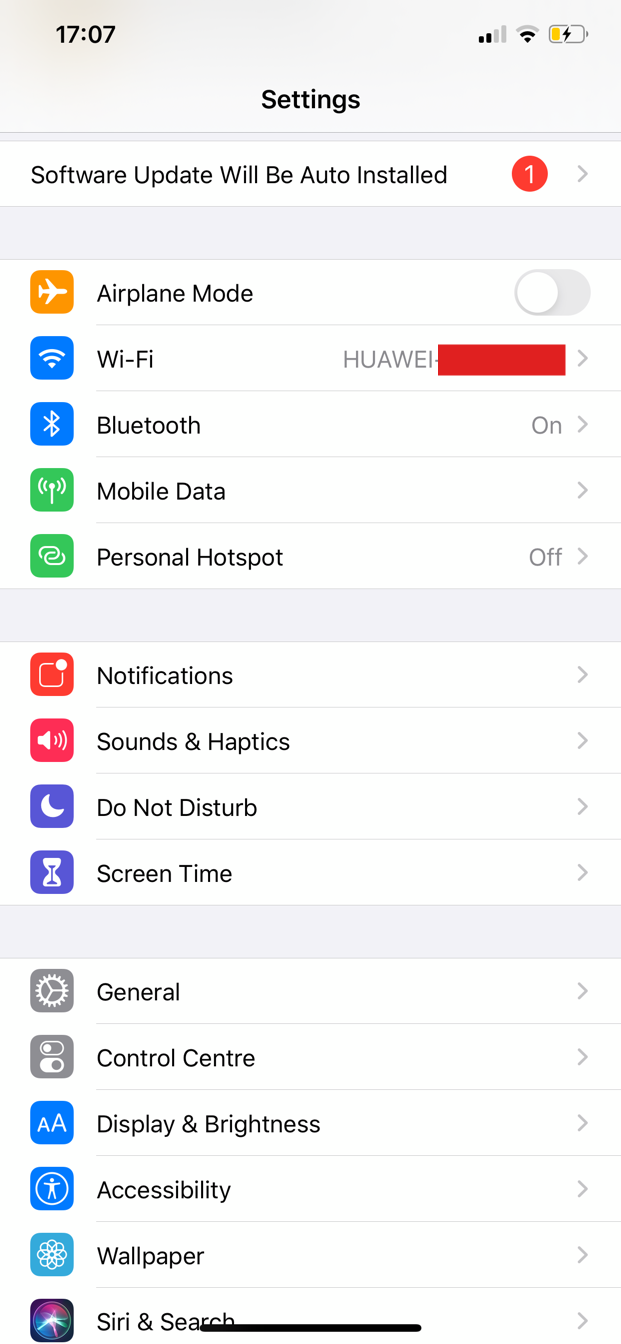Image resolution: width=621 pixels, height=1344 pixels.
Task: Open Software Update Will Be Auto Installed
Action: (310, 175)
